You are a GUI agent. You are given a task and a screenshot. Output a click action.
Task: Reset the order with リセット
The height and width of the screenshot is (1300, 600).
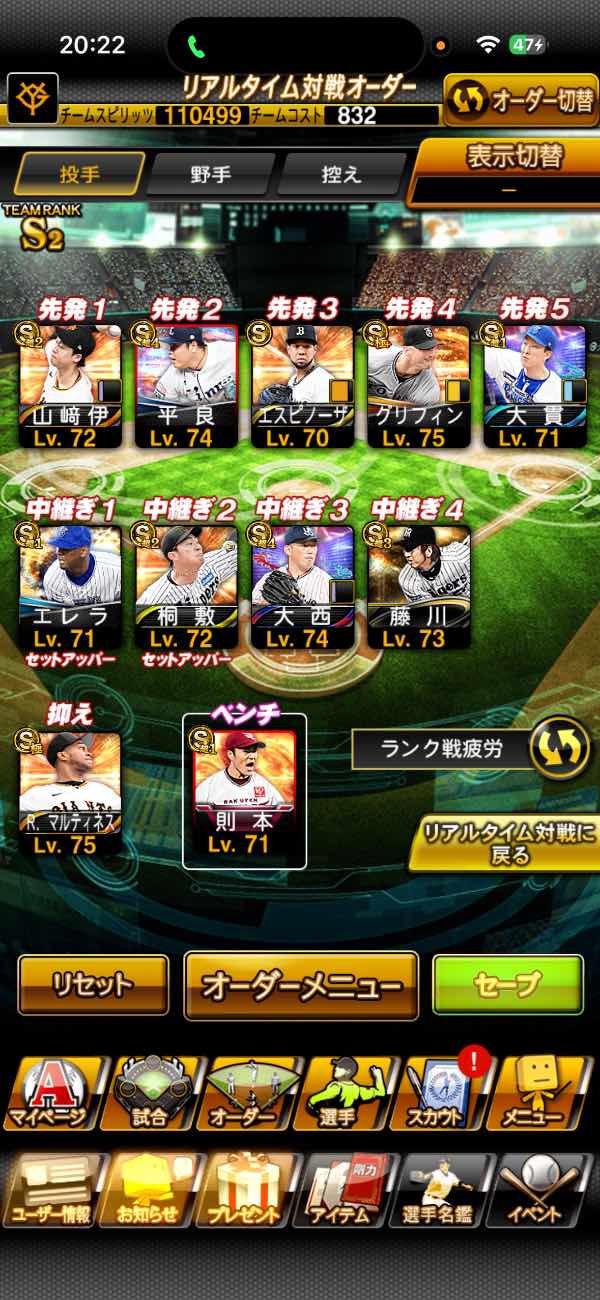point(93,985)
